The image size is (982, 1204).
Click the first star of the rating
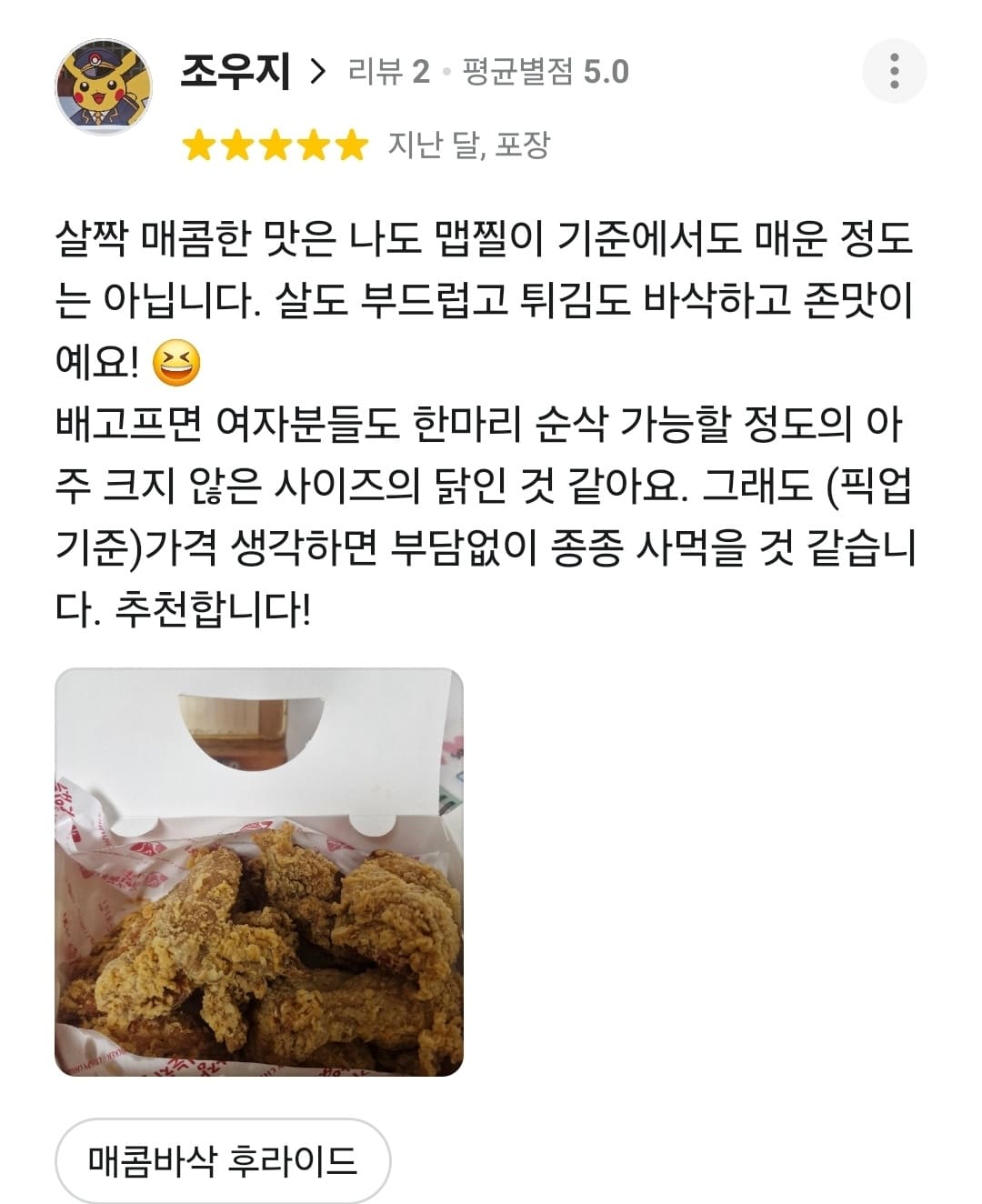202,144
